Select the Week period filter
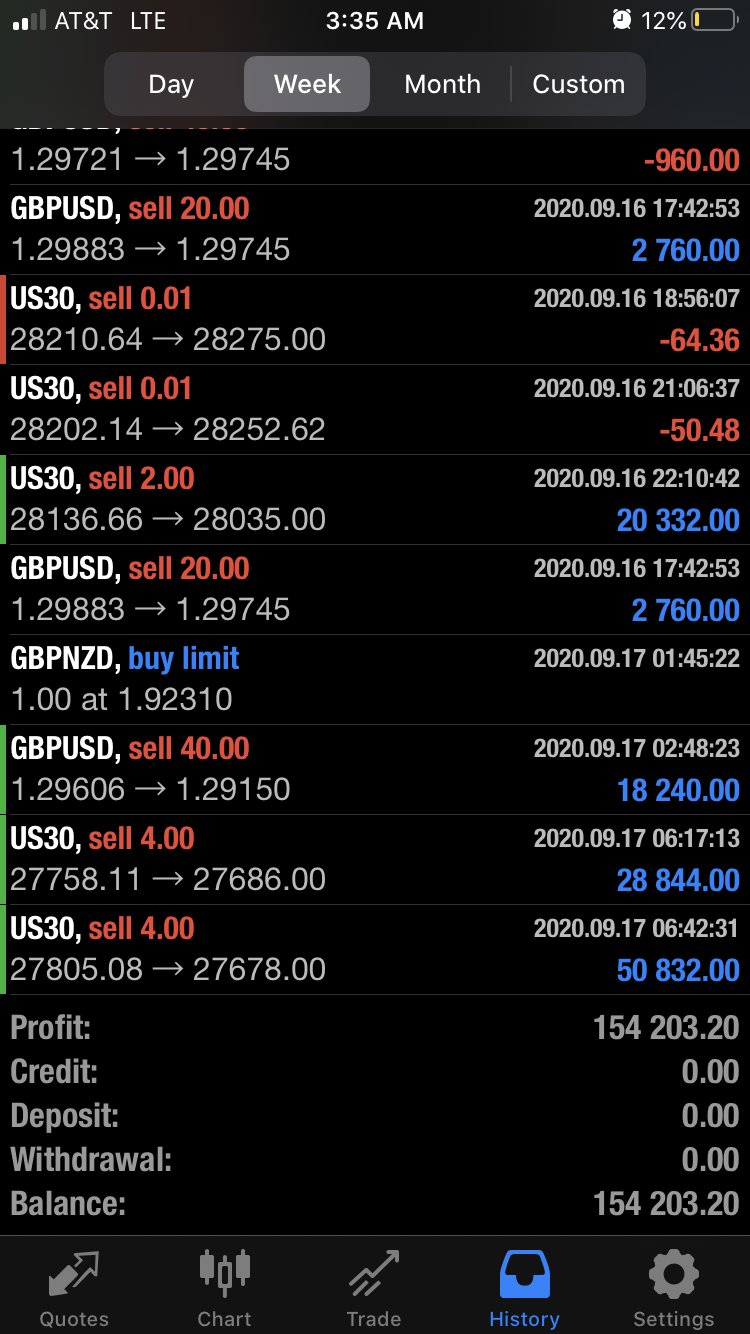The image size is (750, 1334). point(307,84)
